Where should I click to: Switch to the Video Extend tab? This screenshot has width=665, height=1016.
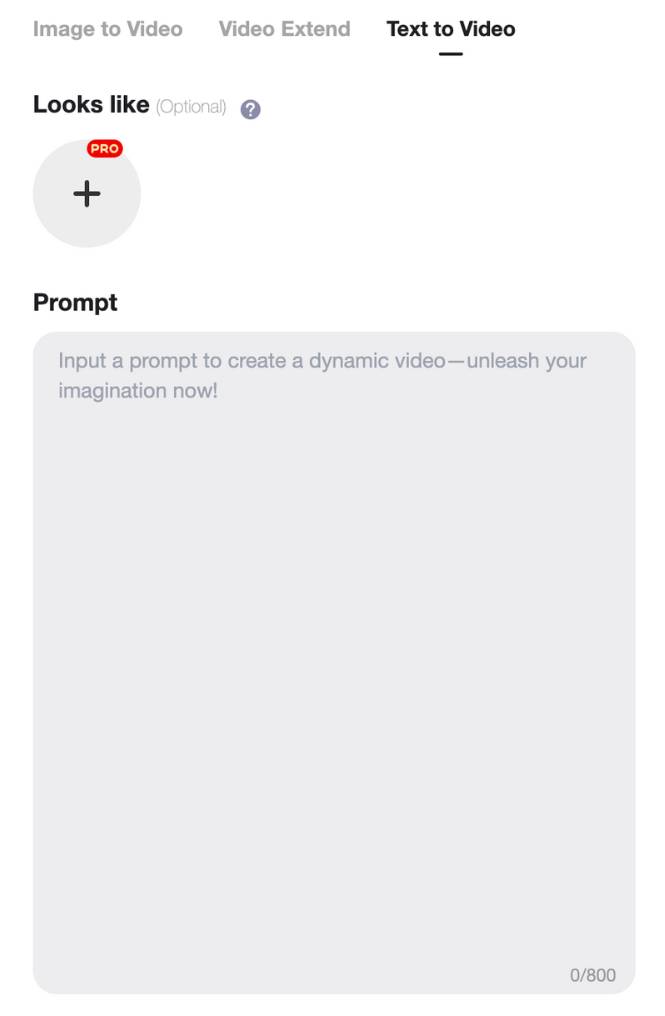(284, 29)
